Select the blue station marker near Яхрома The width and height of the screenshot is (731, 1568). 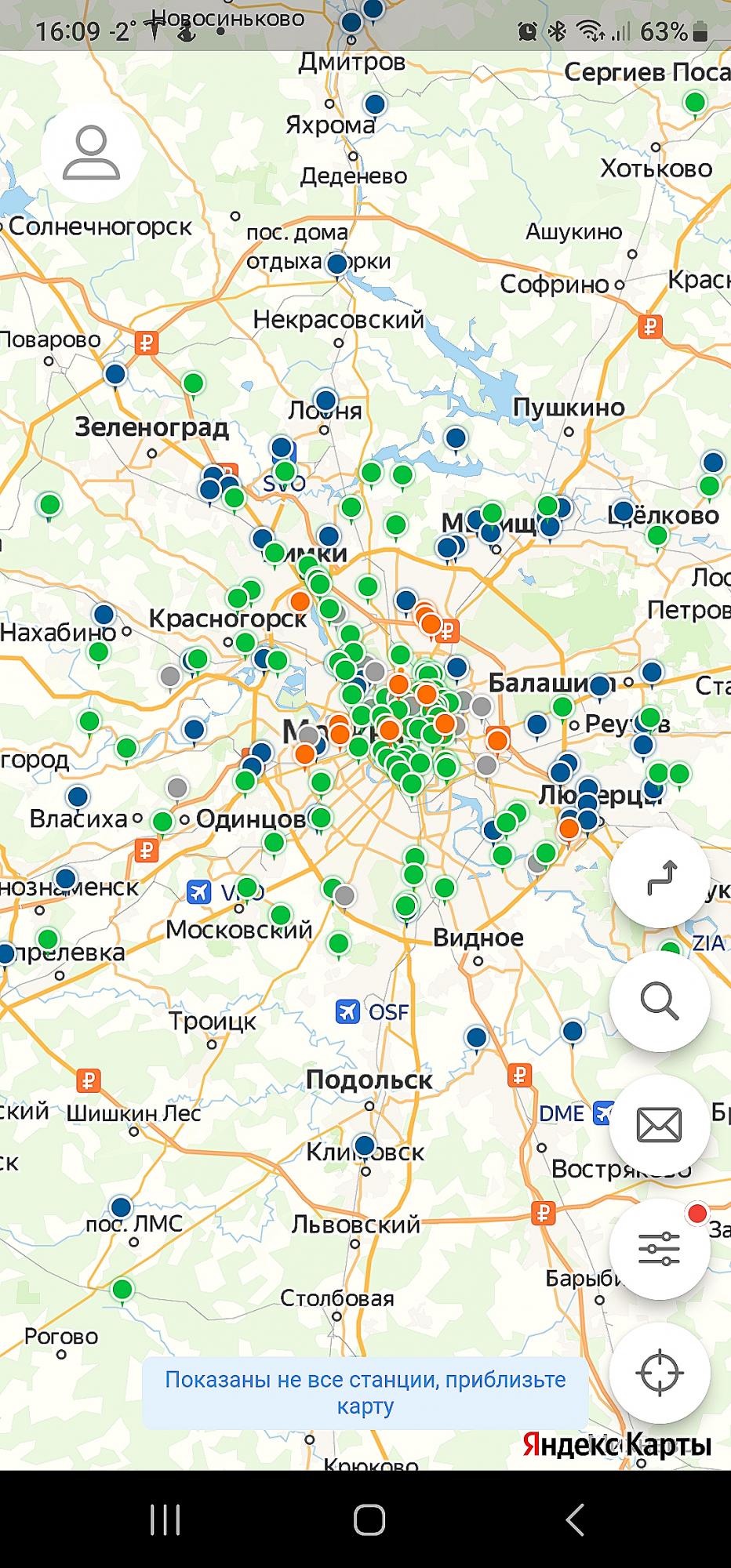(375, 103)
